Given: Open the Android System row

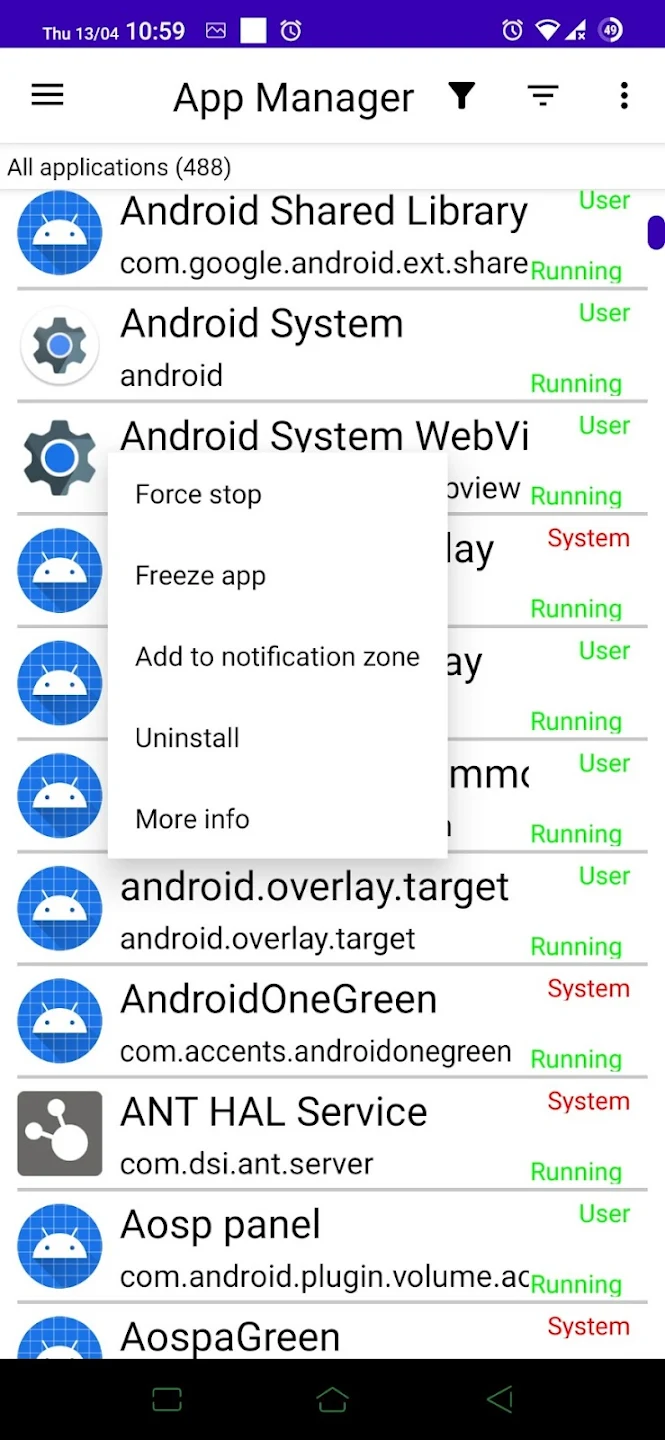Looking at the screenshot, I should point(332,346).
